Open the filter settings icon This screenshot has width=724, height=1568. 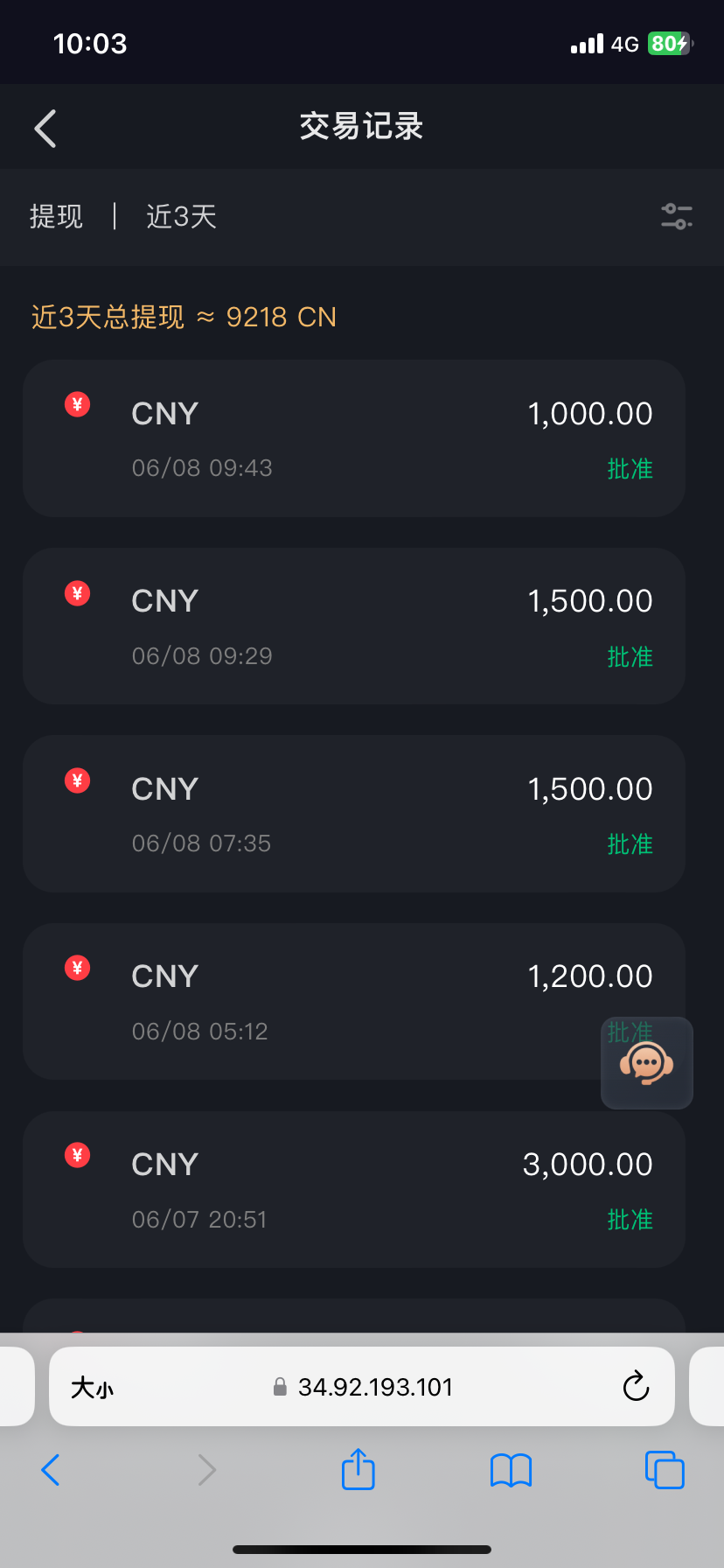tap(677, 216)
